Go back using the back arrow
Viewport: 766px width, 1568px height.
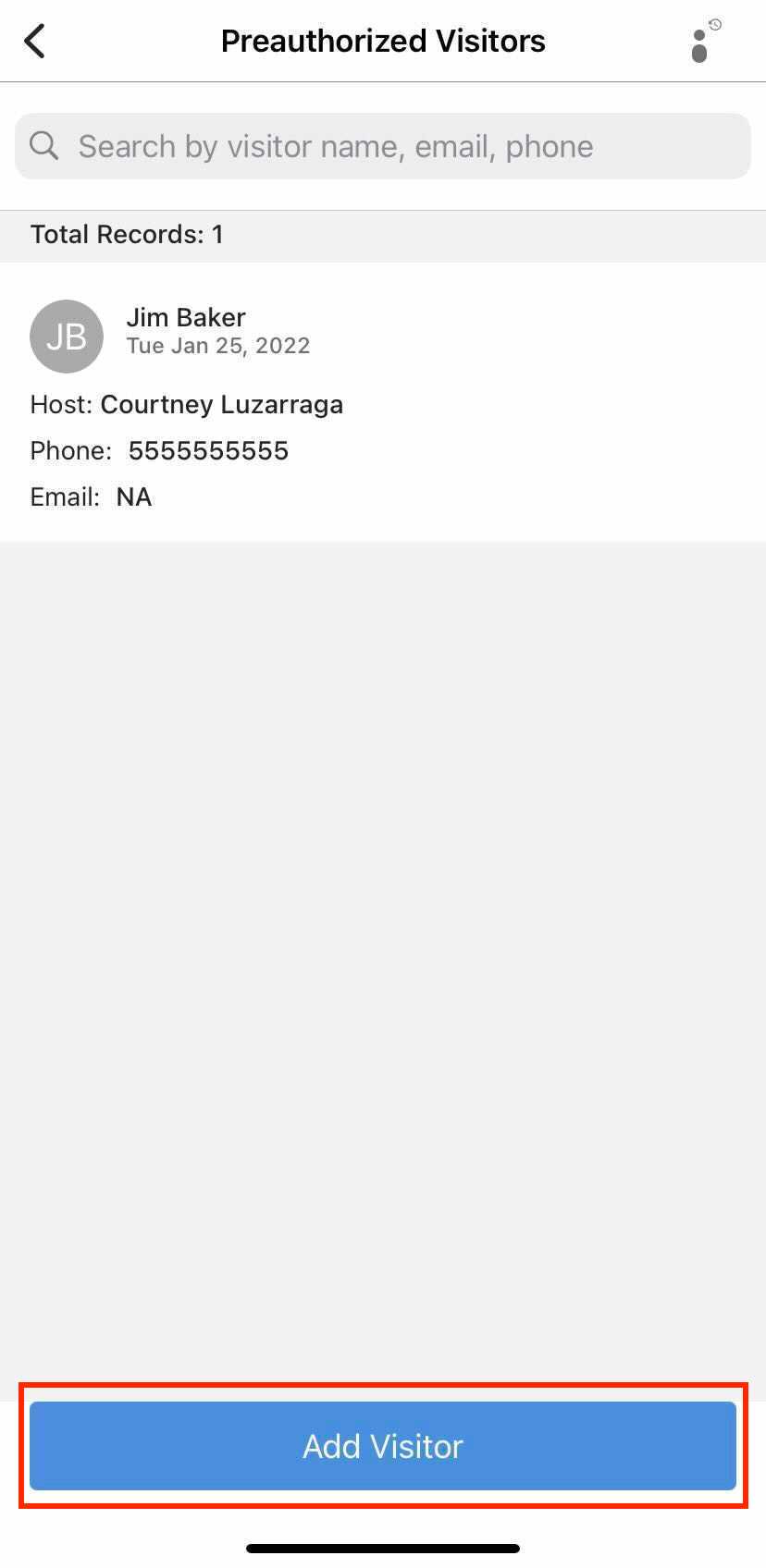tap(35, 42)
